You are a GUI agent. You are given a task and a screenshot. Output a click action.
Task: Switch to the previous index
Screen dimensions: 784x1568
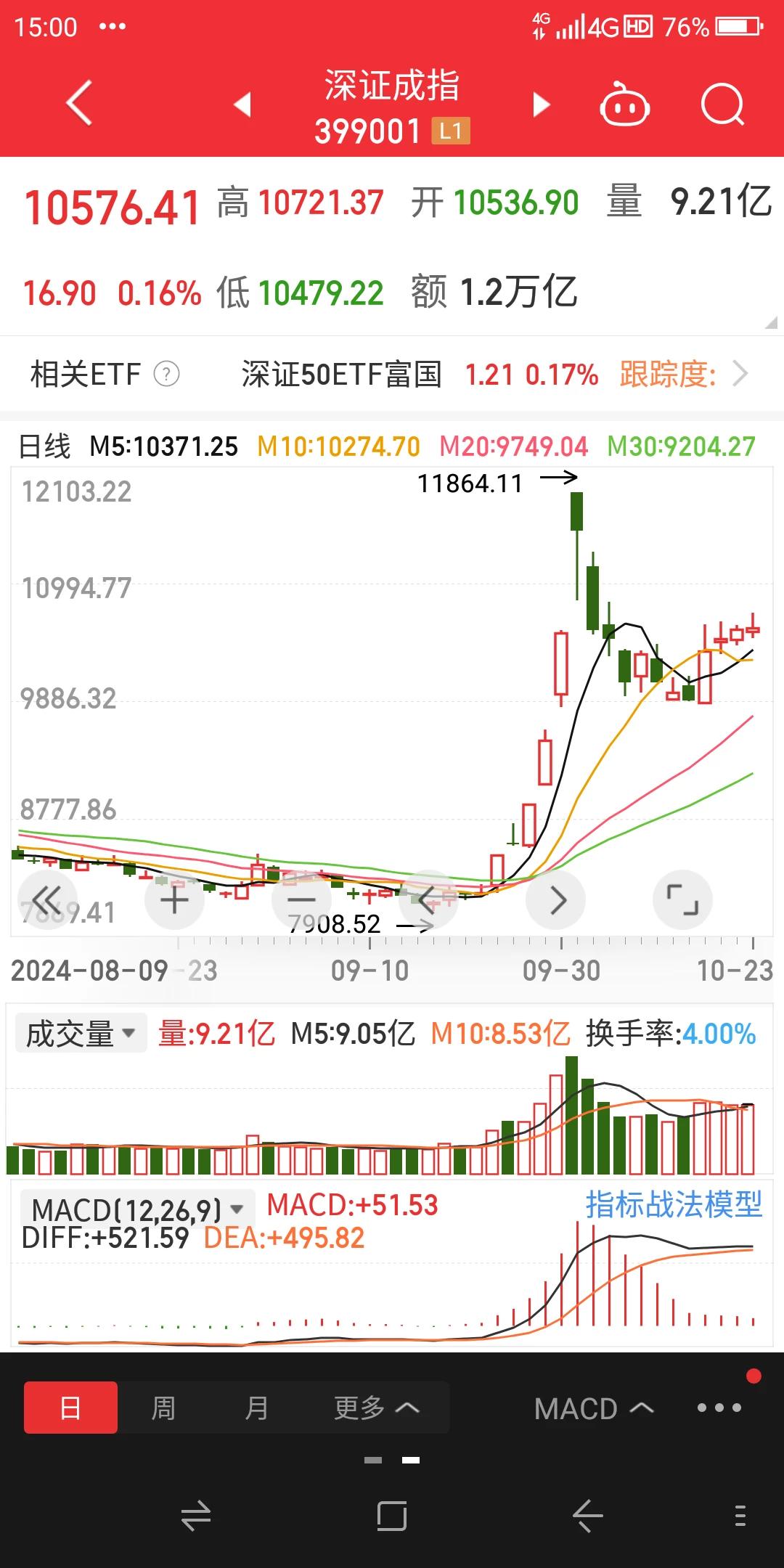[x=242, y=104]
